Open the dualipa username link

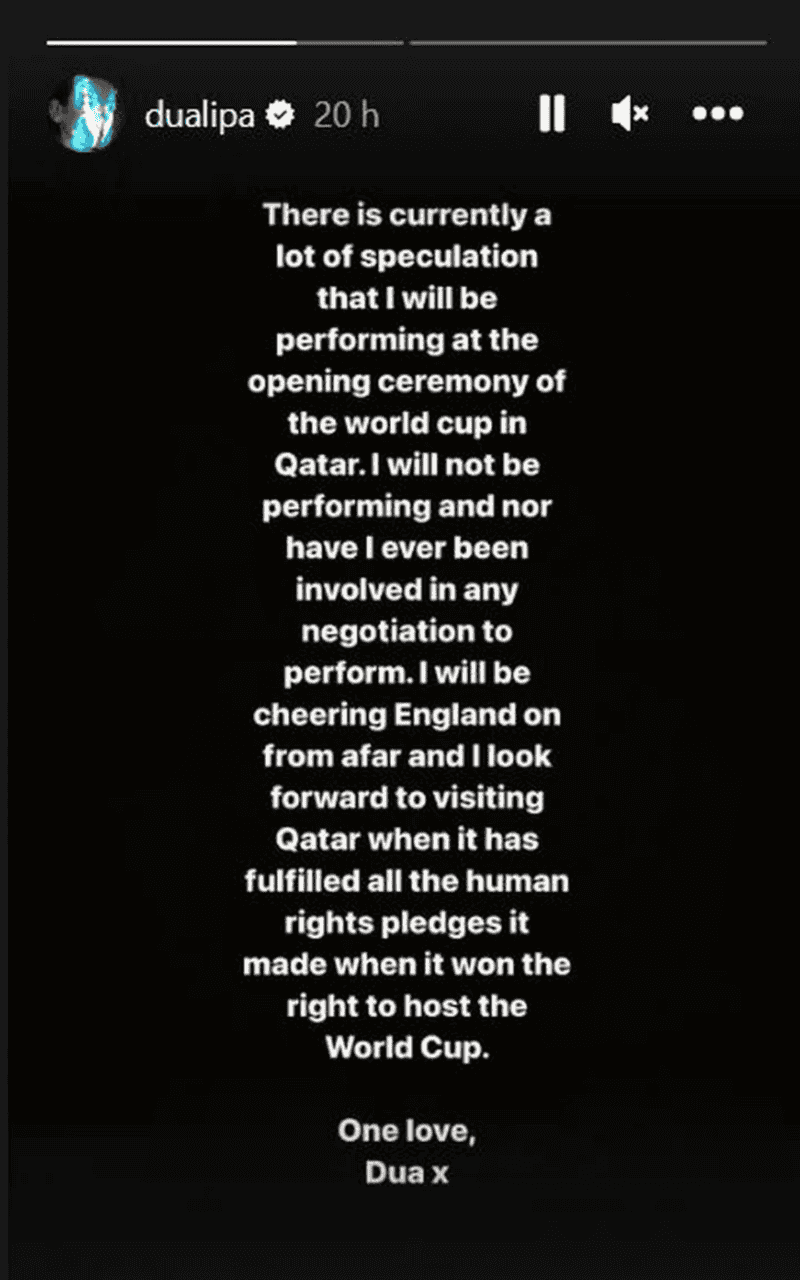[203, 115]
